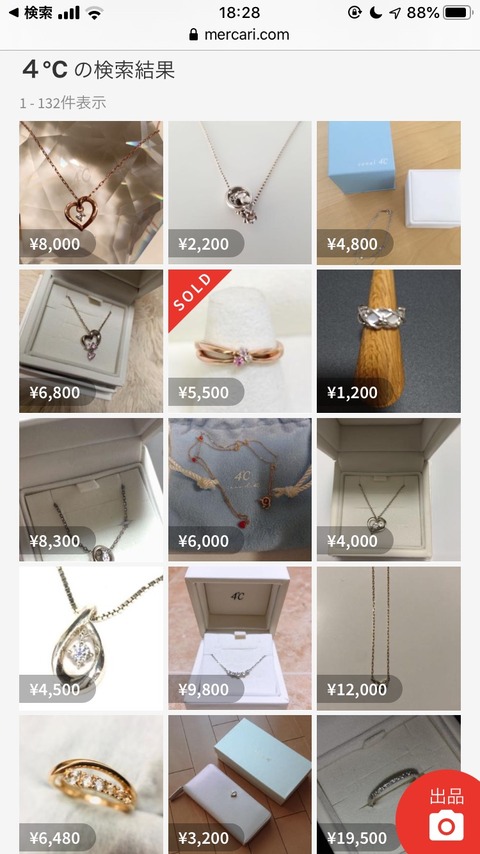This screenshot has height=854, width=480.
Task: Select the ¥8,300 necklace listing
Action: [x=91, y=490]
